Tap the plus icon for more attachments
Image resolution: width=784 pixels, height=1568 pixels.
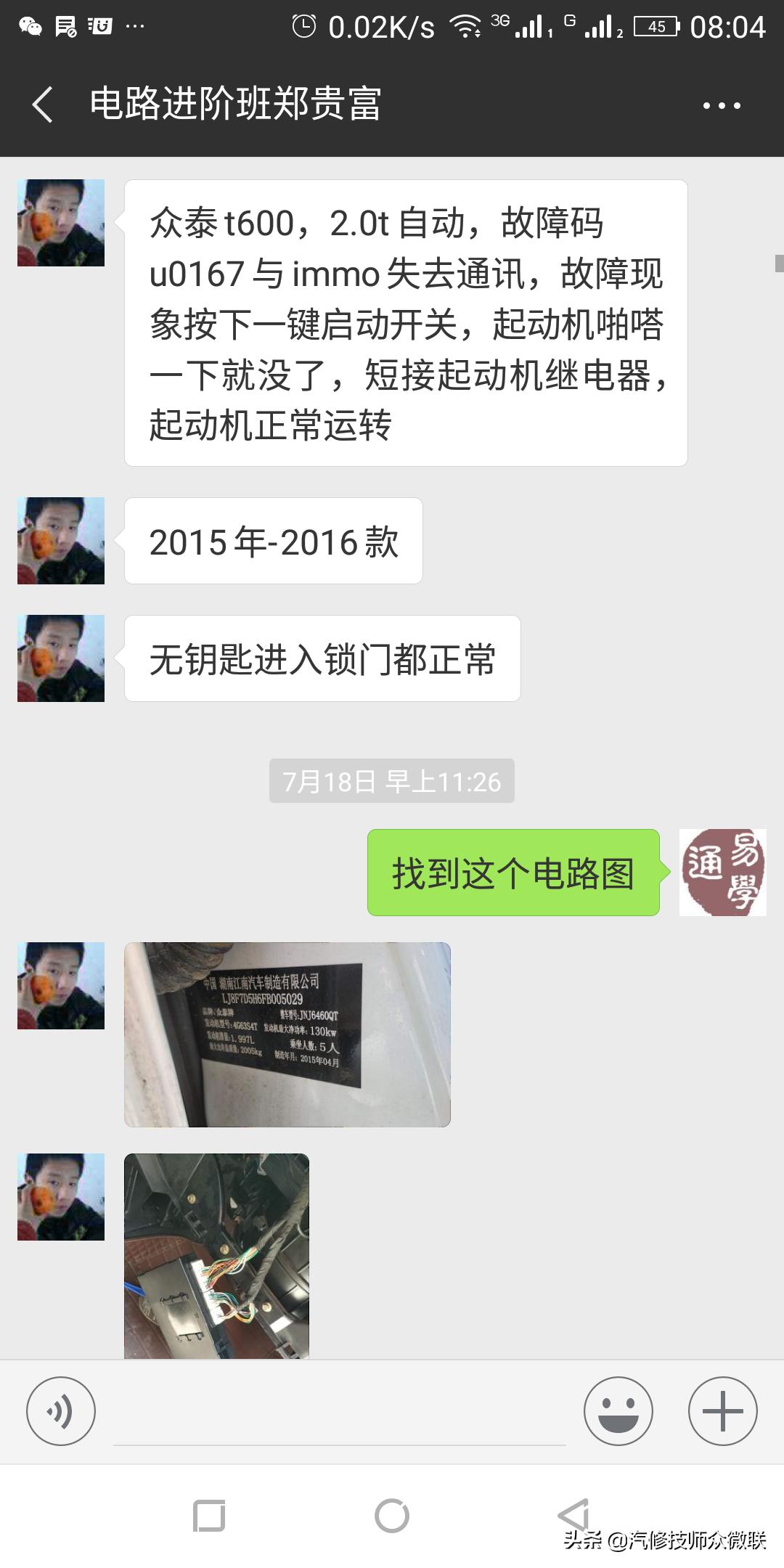(722, 1410)
